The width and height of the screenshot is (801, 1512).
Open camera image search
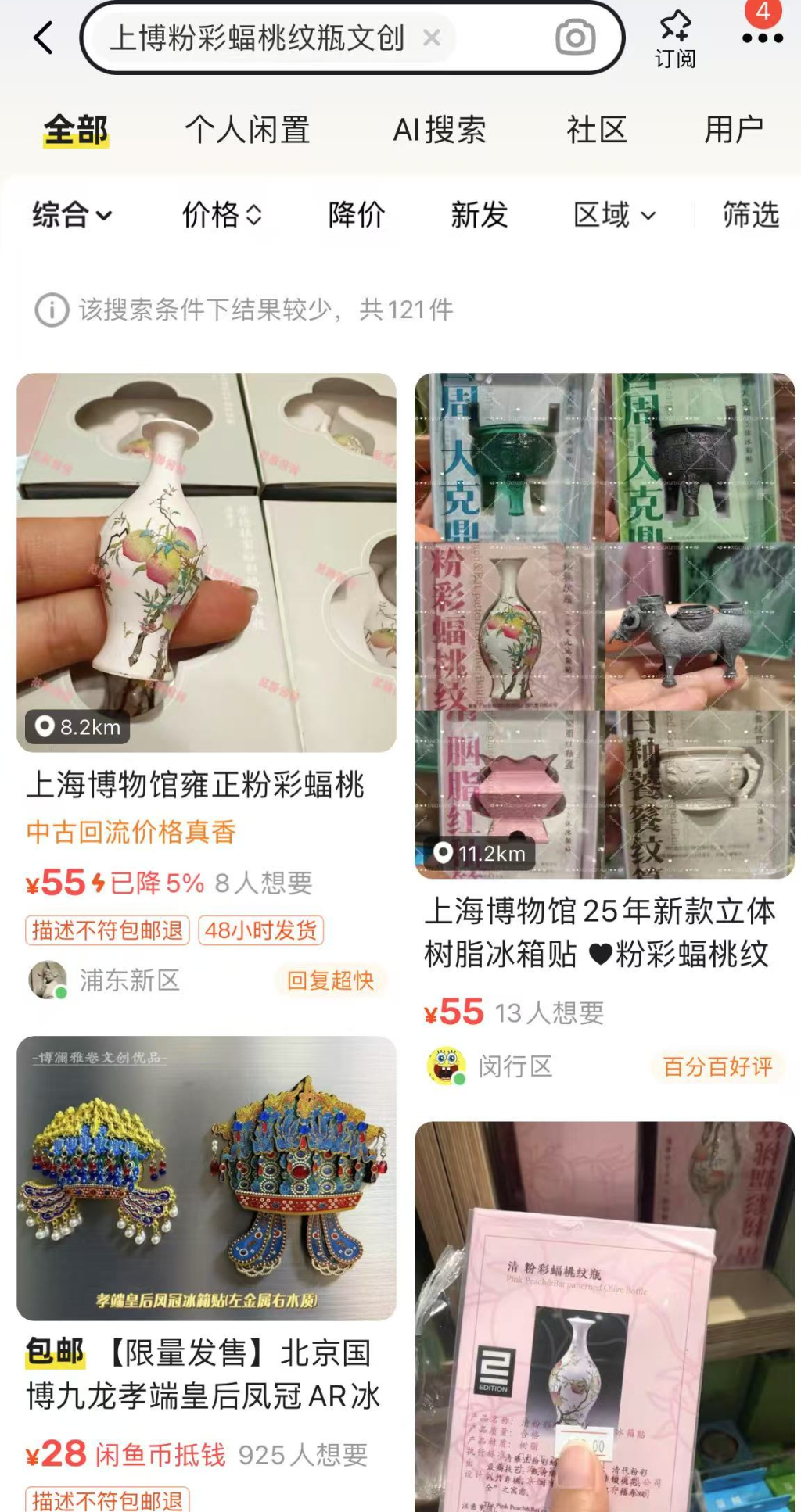[x=576, y=38]
